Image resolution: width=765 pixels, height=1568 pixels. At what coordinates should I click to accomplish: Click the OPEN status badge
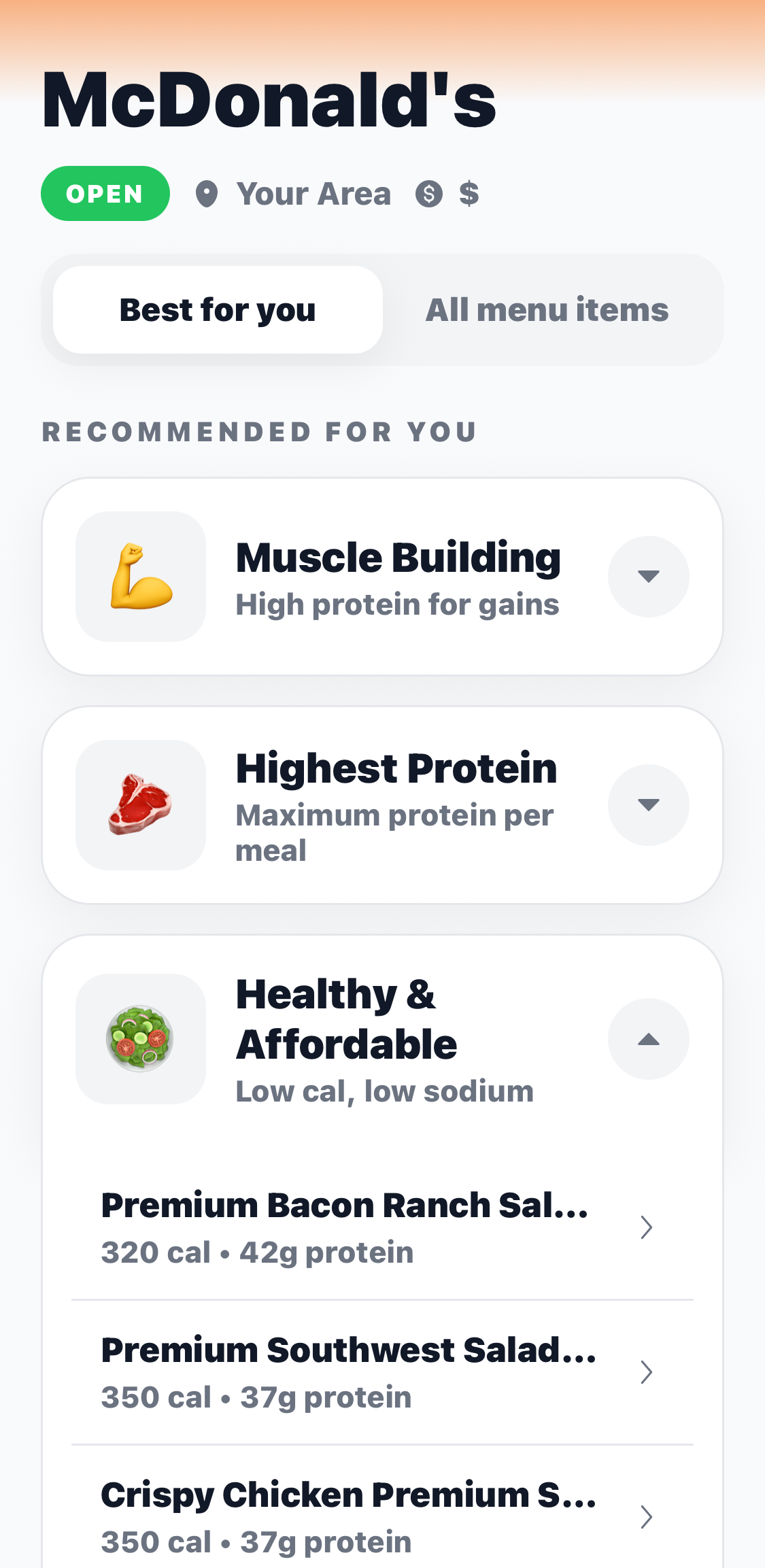pyautogui.click(x=105, y=193)
